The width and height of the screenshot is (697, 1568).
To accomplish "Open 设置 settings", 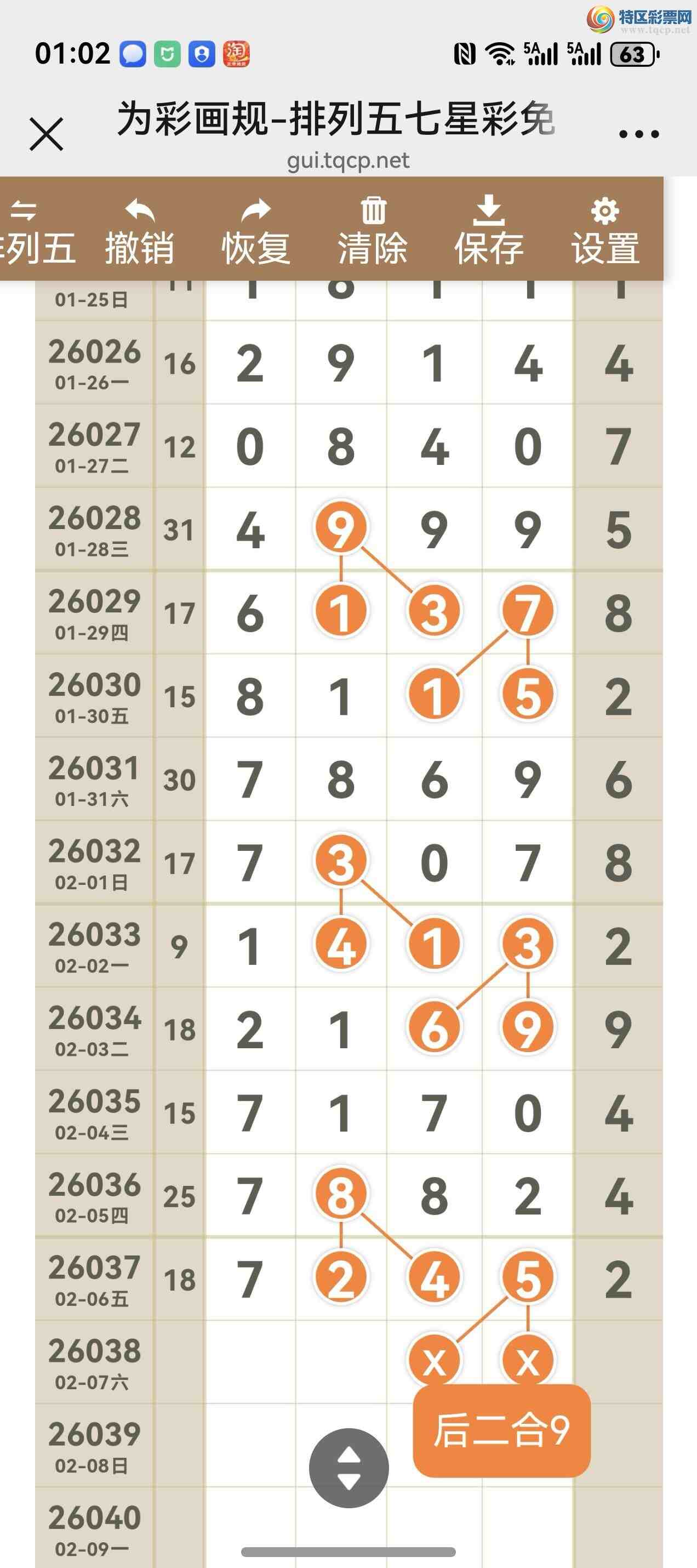I will [605, 232].
